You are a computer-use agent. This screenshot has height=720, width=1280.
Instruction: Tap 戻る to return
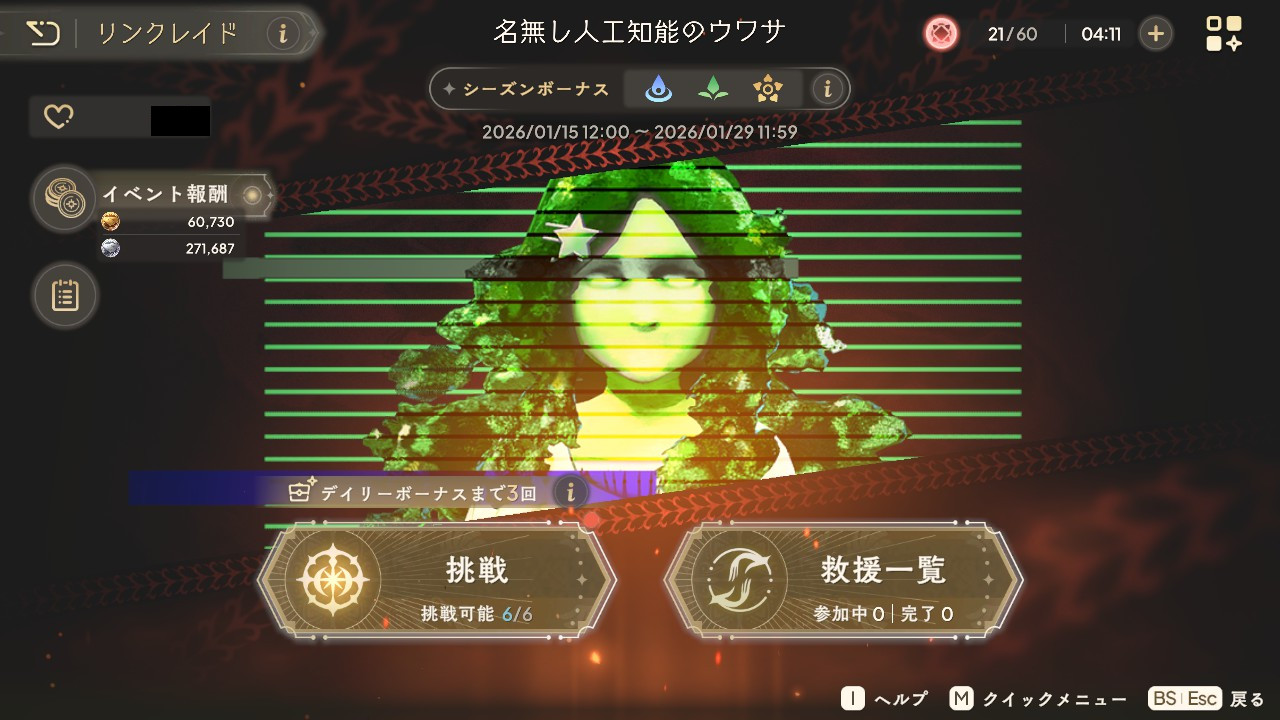click(1207, 699)
